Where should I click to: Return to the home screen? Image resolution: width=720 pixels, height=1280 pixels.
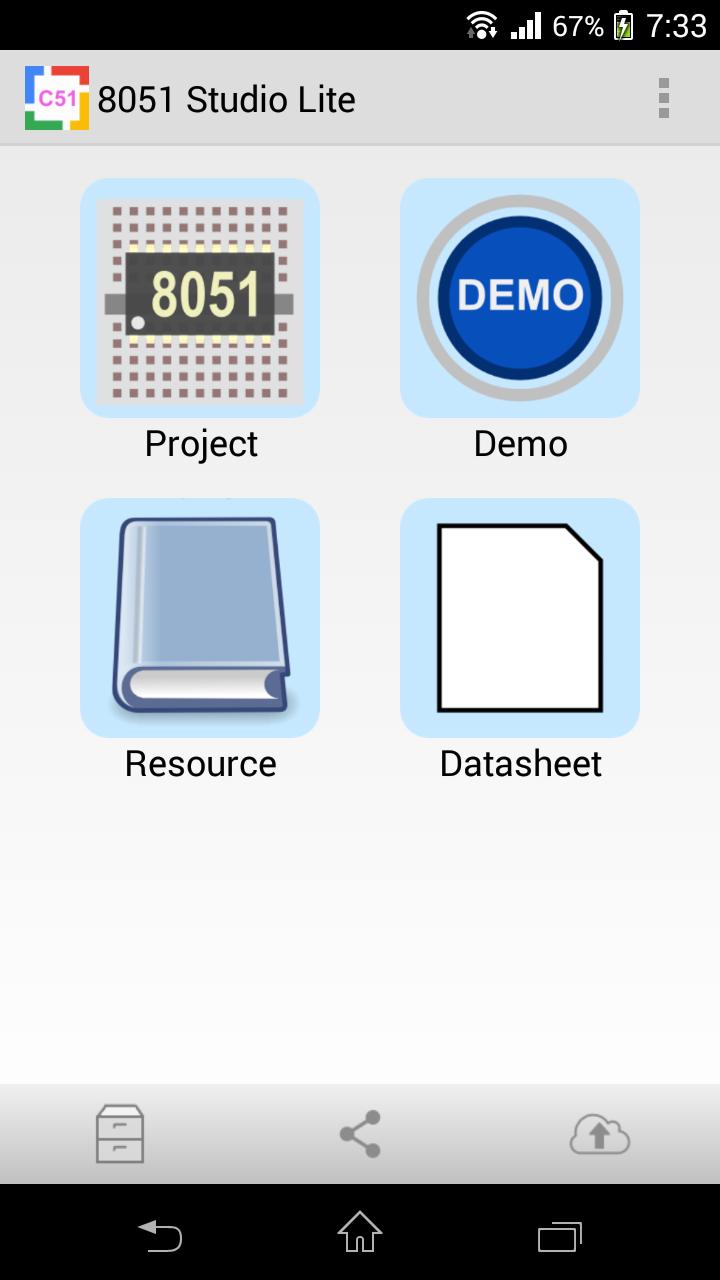[360, 1233]
